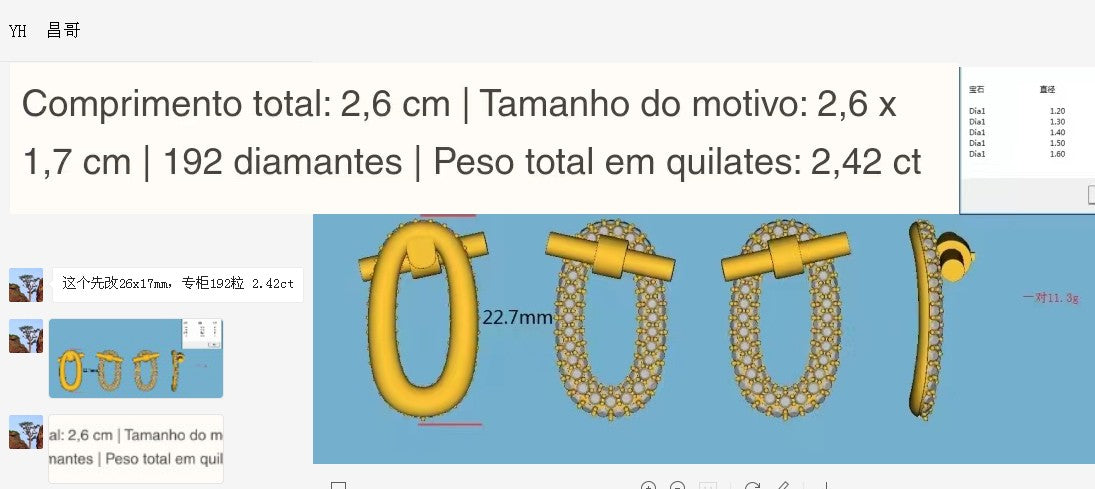Zoom out of the previewed image
The width and height of the screenshot is (1095, 489).
point(677,487)
